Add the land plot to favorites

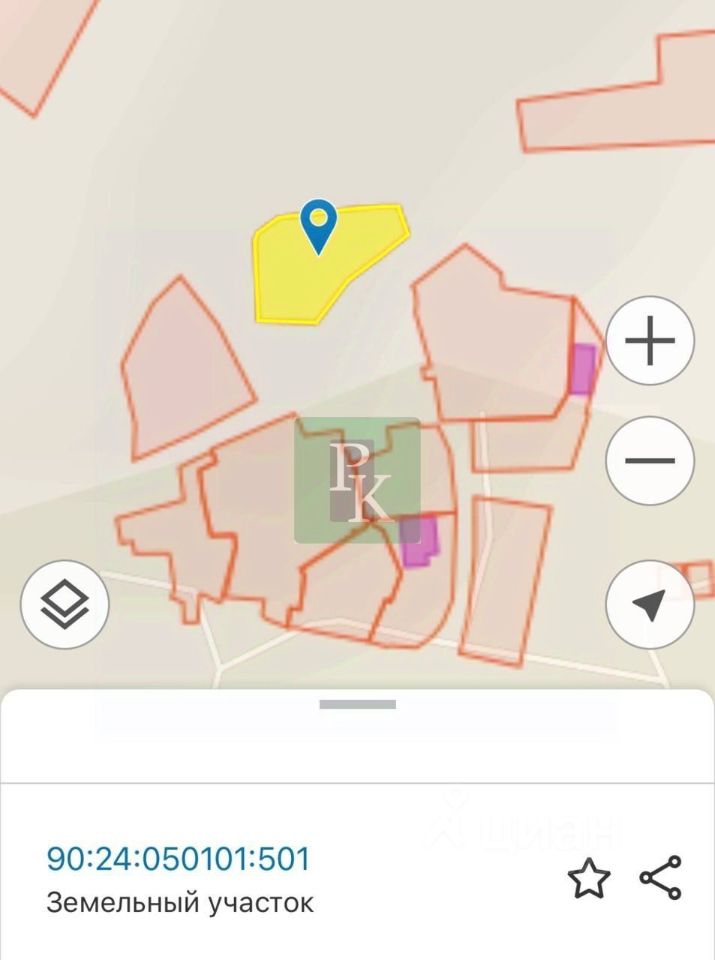tap(589, 879)
